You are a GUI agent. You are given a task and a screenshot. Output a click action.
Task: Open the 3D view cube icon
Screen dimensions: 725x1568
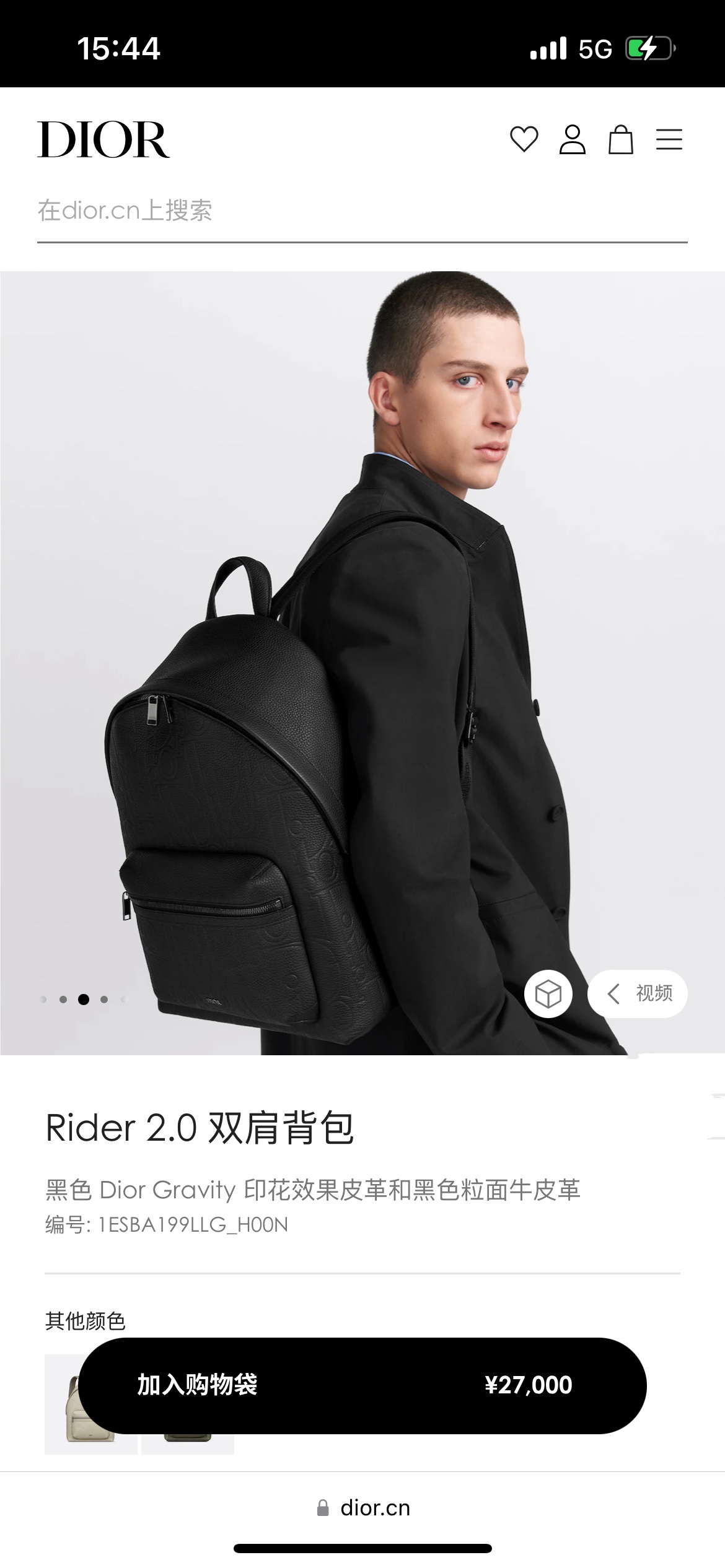pyautogui.click(x=548, y=994)
